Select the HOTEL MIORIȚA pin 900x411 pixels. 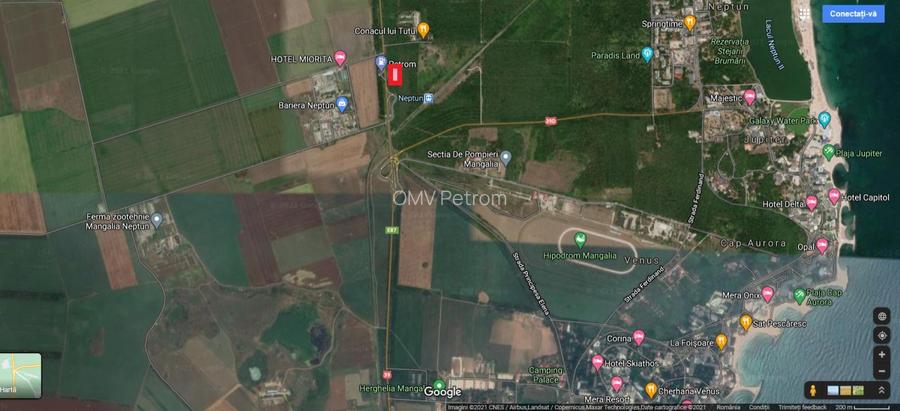coord(340,58)
